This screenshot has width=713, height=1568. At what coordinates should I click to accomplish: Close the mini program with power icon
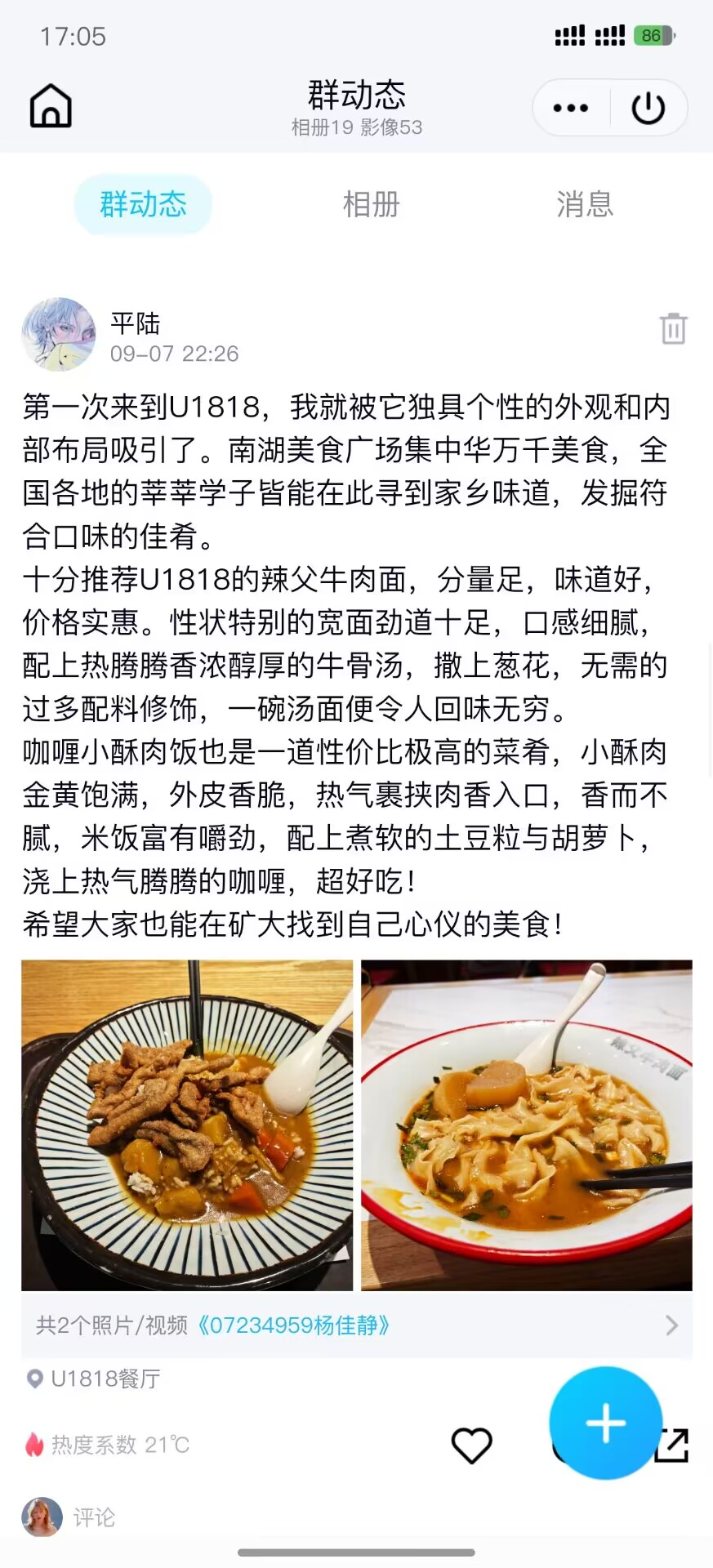click(648, 108)
